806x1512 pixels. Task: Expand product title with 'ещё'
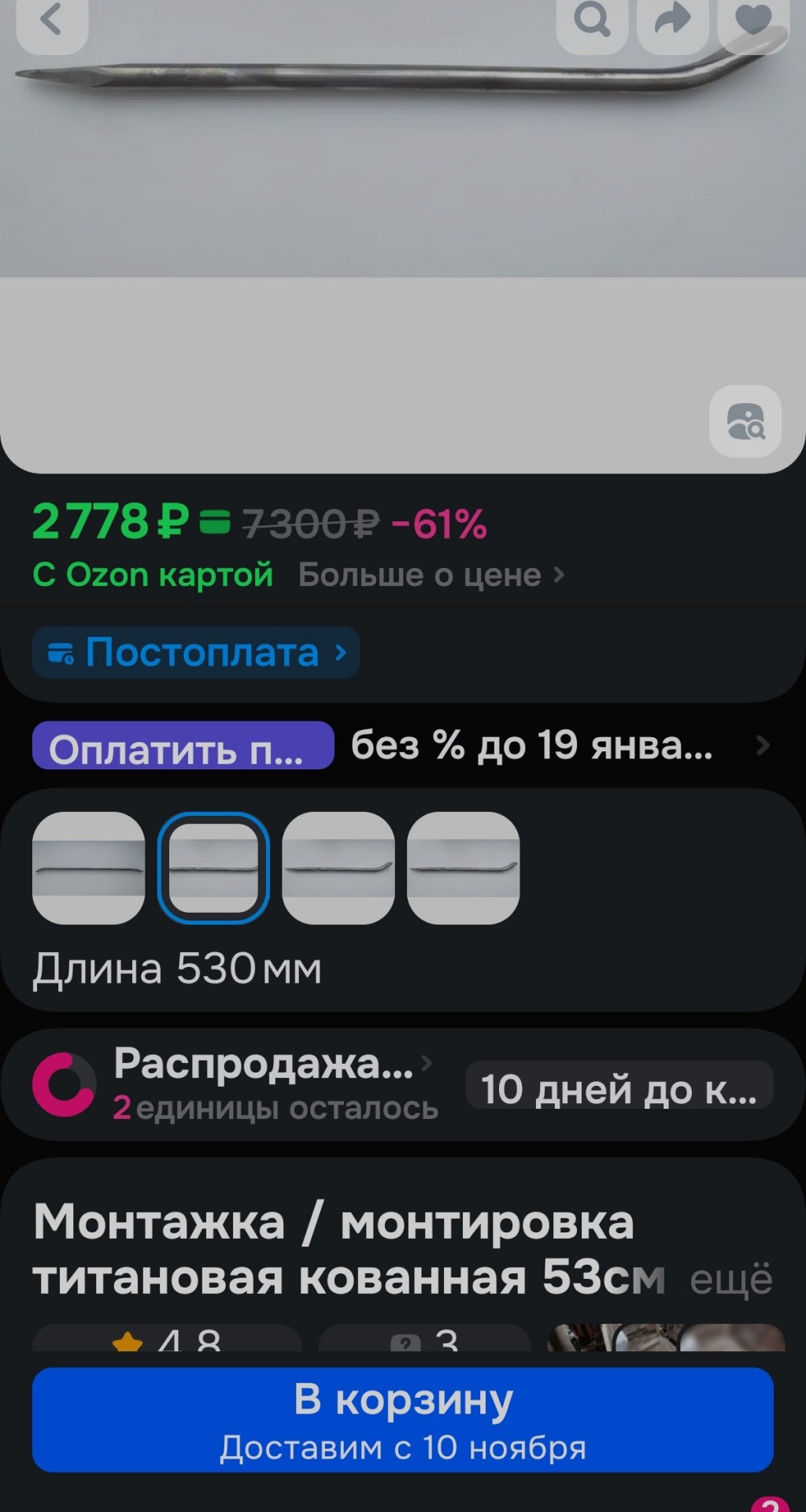tap(730, 1280)
